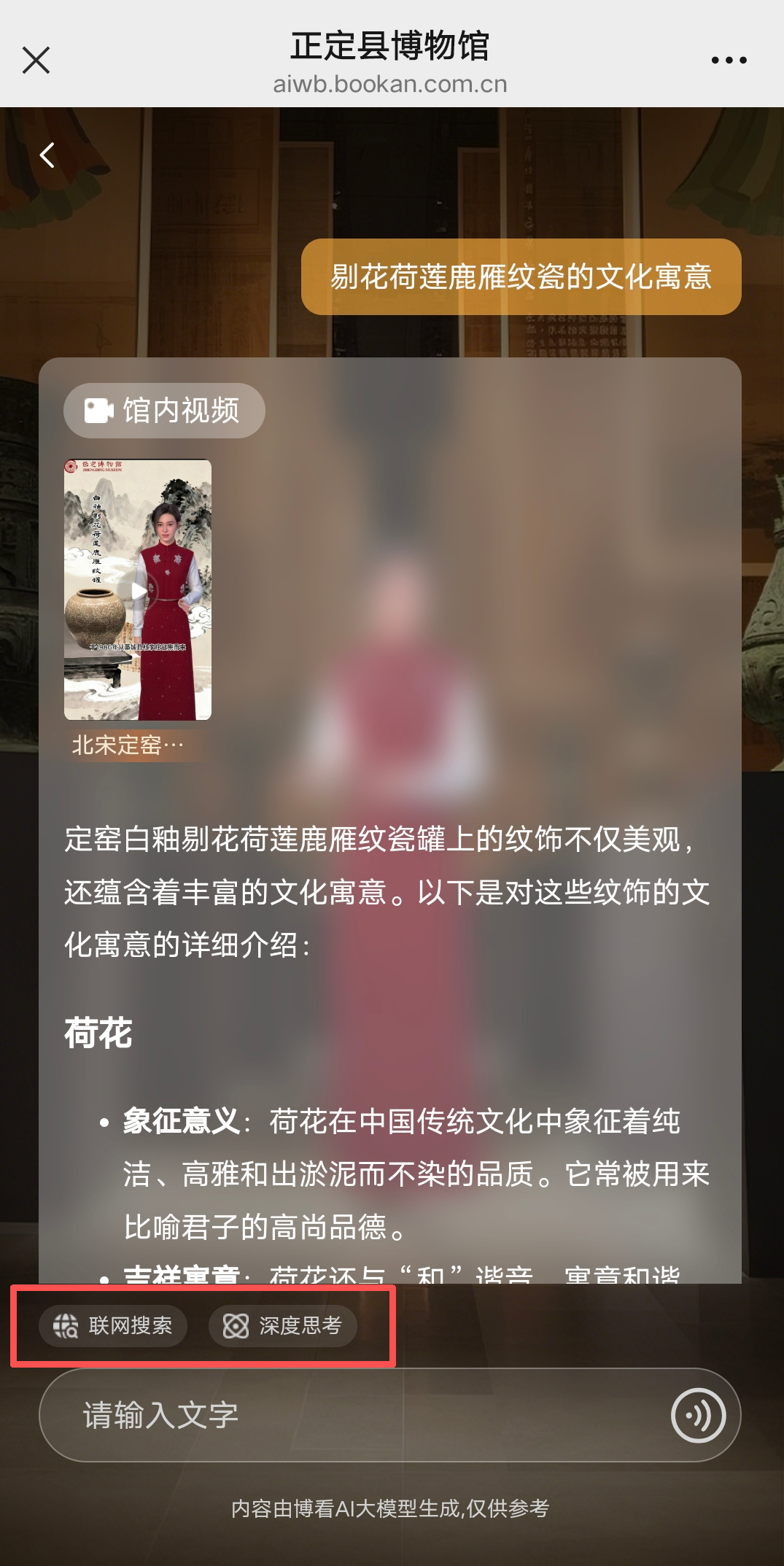Screen dimensions: 784x1566
Task: Close the 正定县博物馆 web page
Action: coord(36,61)
